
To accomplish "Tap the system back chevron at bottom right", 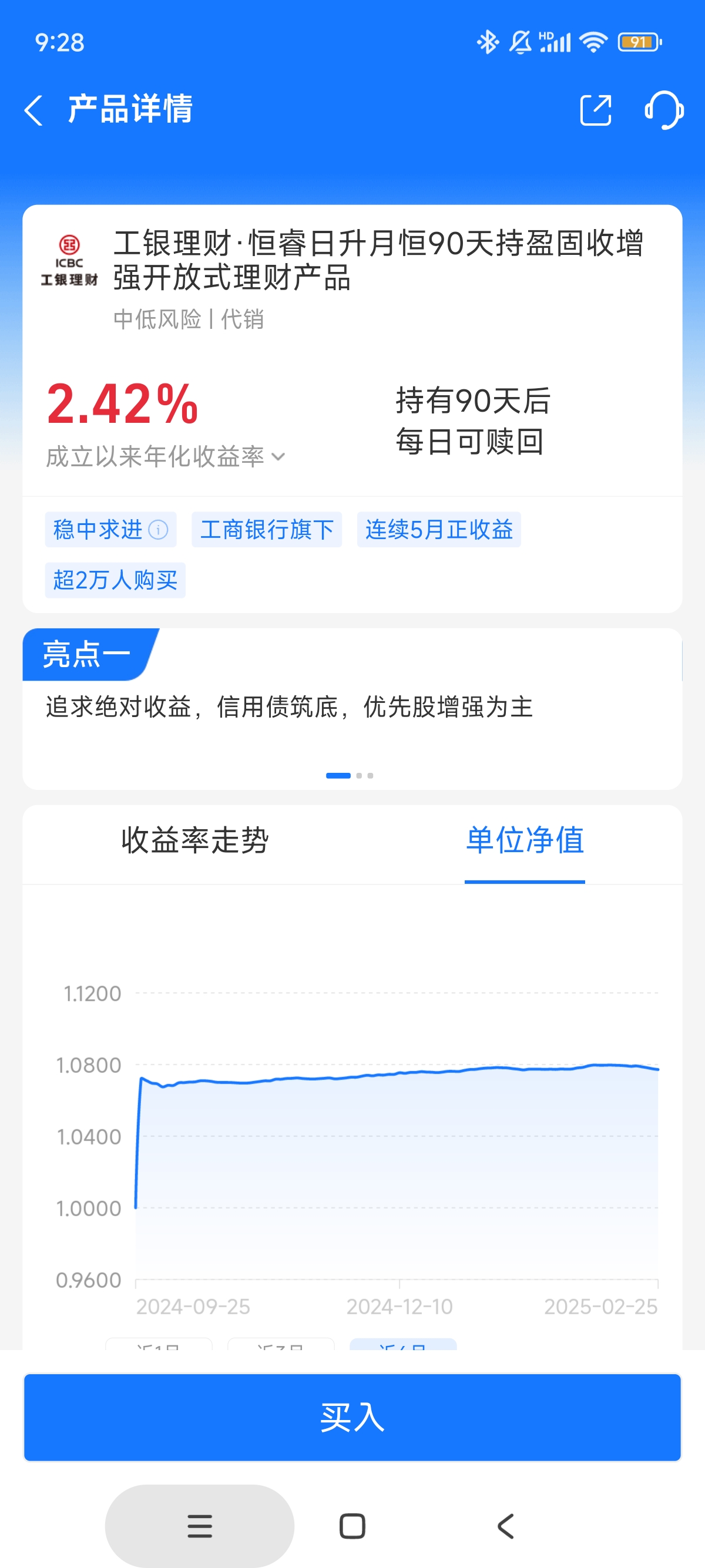I will (x=503, y=1525).
